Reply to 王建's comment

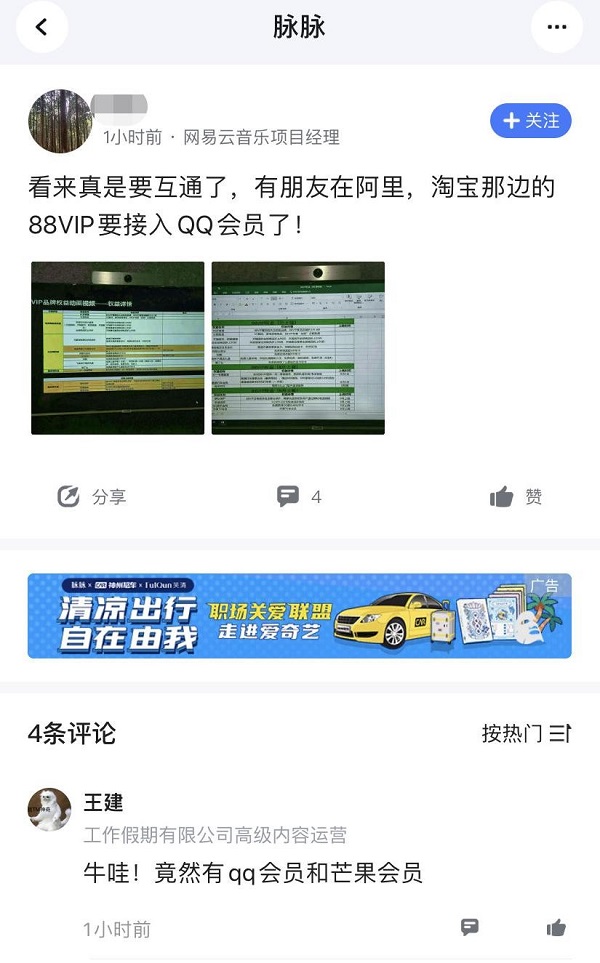click(469, 927)
